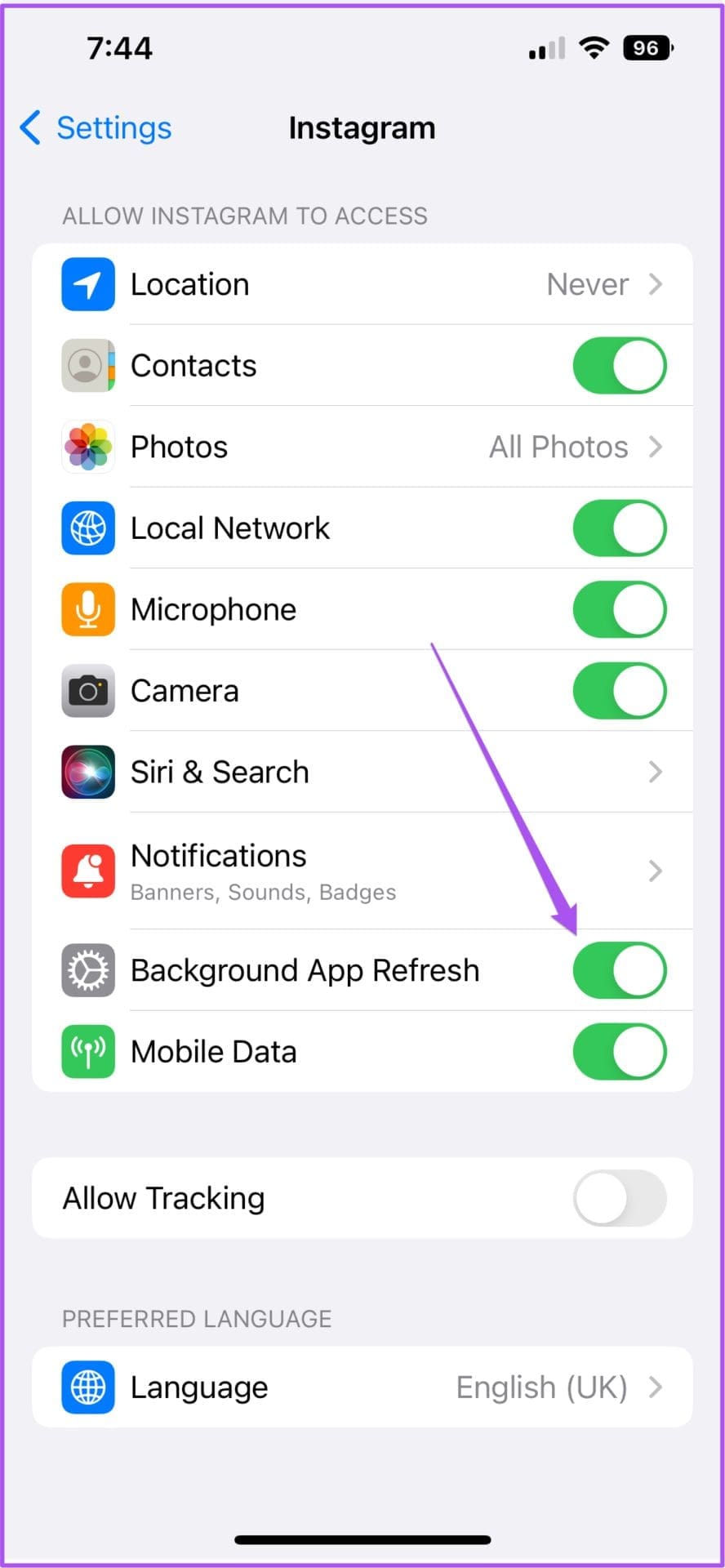Viewport: 725px width, 1568px height.
Task: Click the Siri & Search icon
Action: point(87,772)
